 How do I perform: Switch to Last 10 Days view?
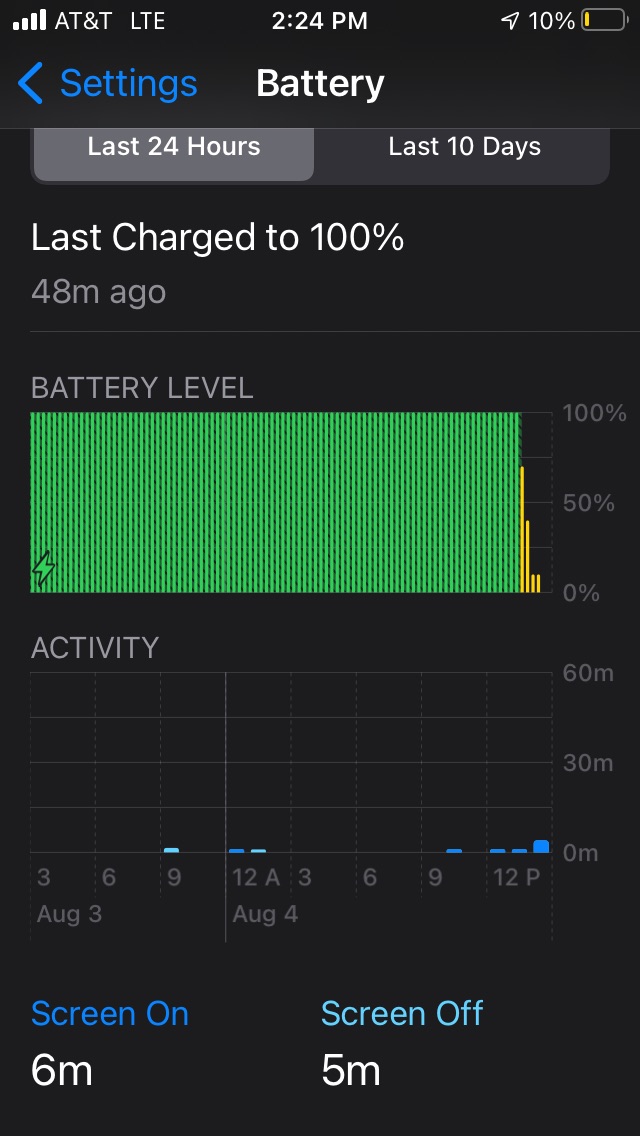click(x=464, y=147)
